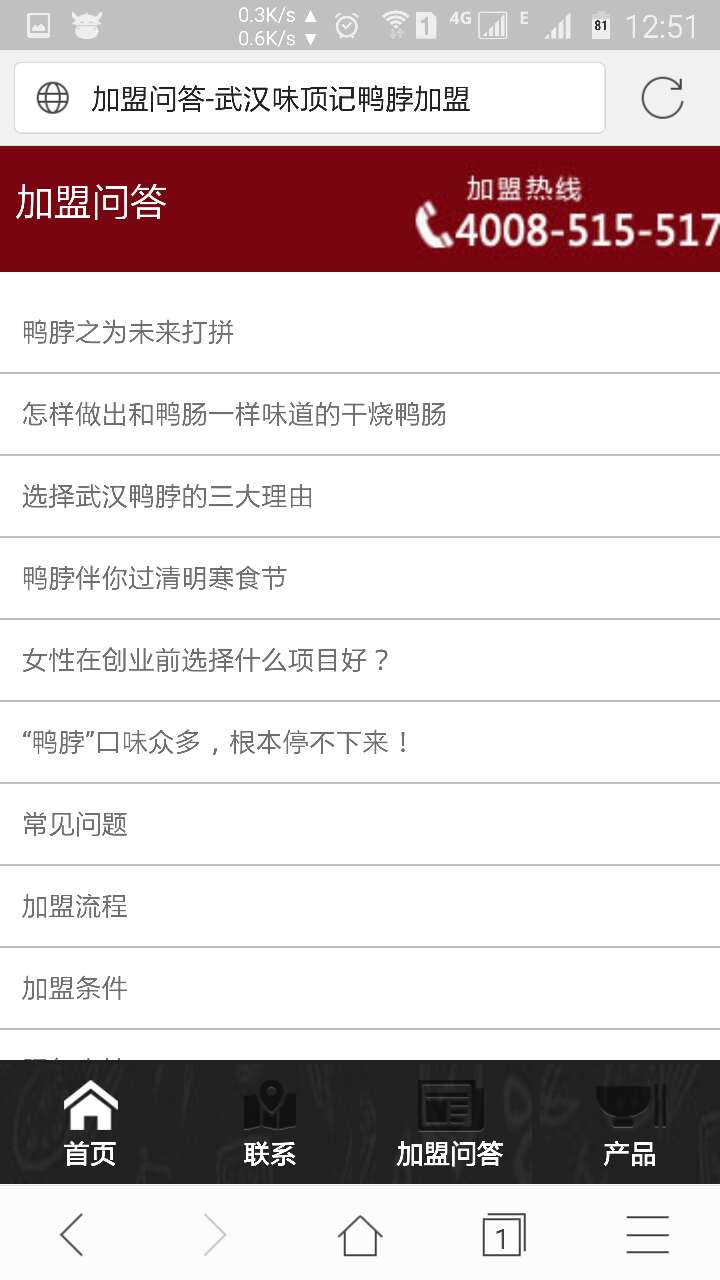720x1280 pixels.
Task: Open 鸭脖伴你过清明寒食节
Action: 360,578
